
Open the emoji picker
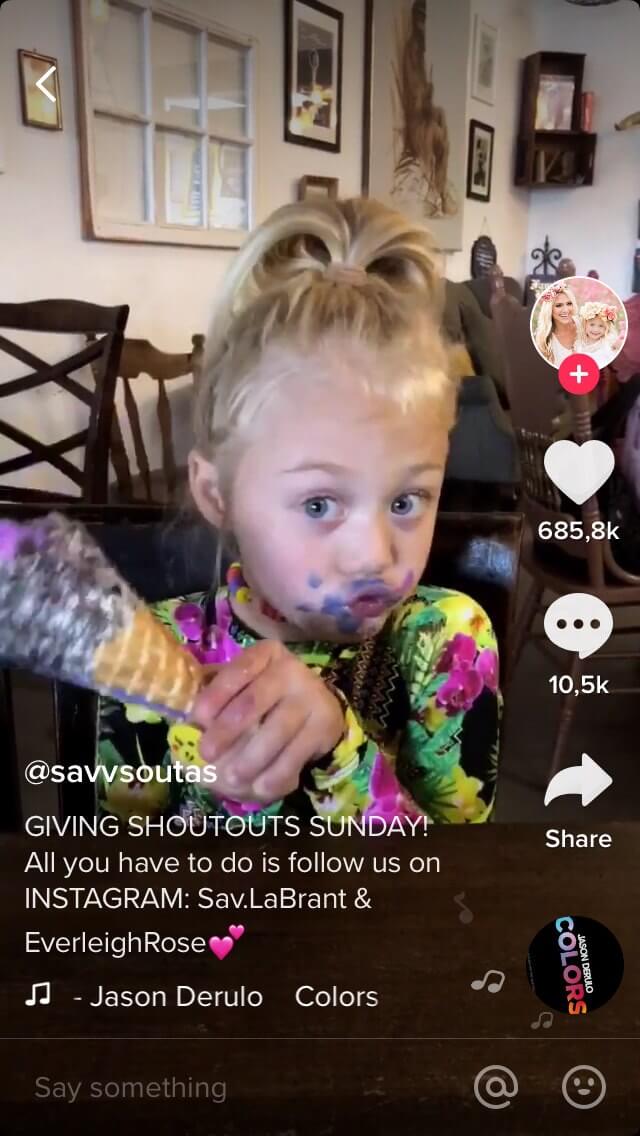583,1087
